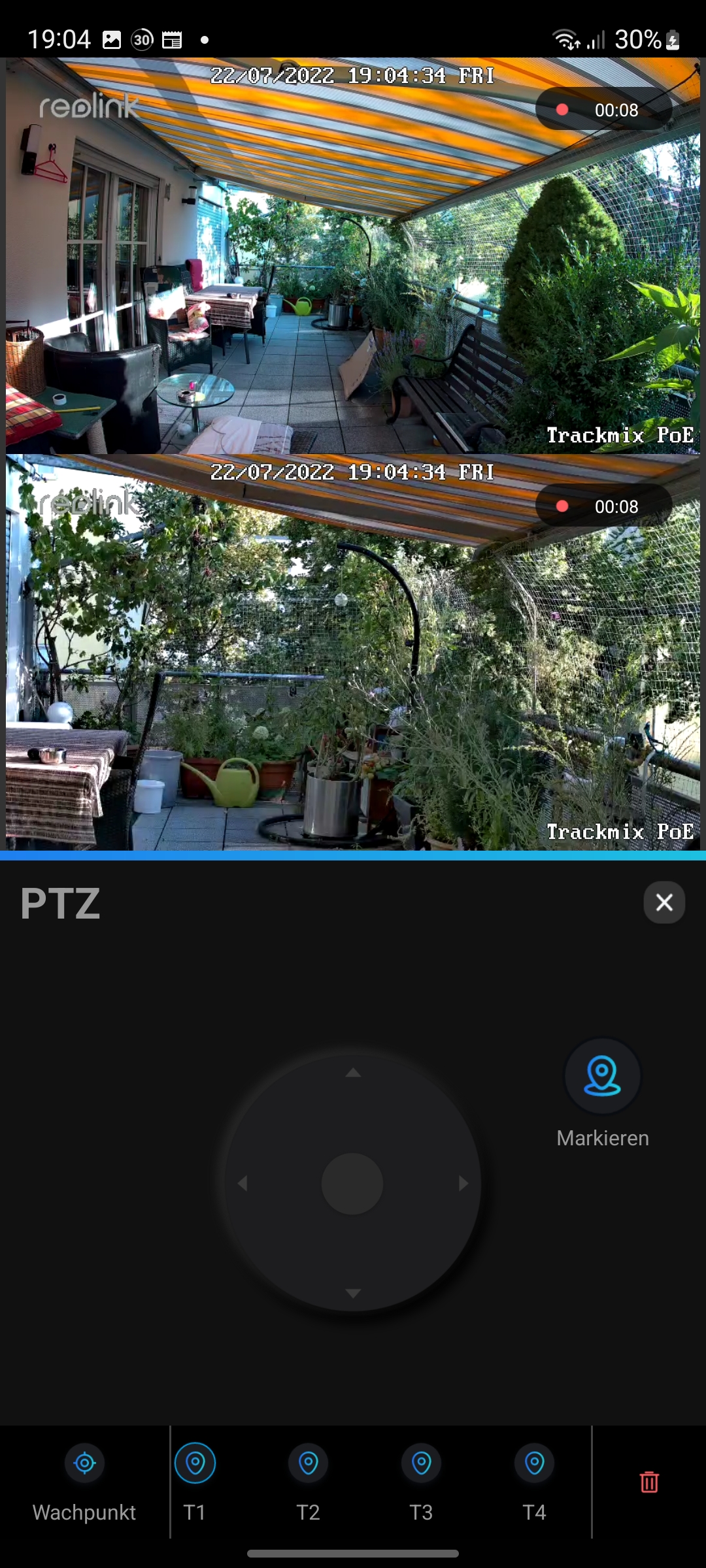Select the Wachpunkt guard point

point(84,1463)
